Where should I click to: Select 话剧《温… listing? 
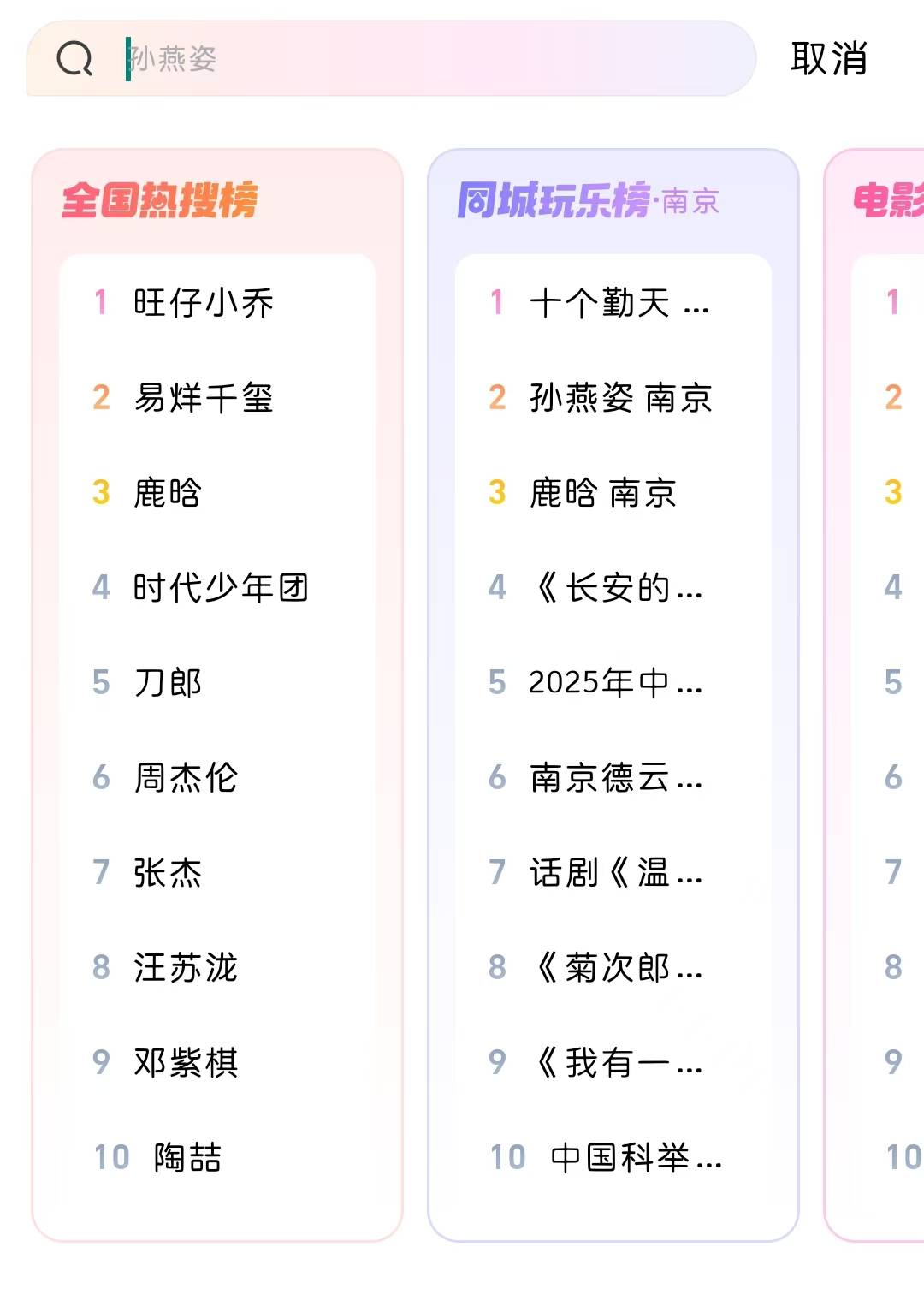(614, 872)
